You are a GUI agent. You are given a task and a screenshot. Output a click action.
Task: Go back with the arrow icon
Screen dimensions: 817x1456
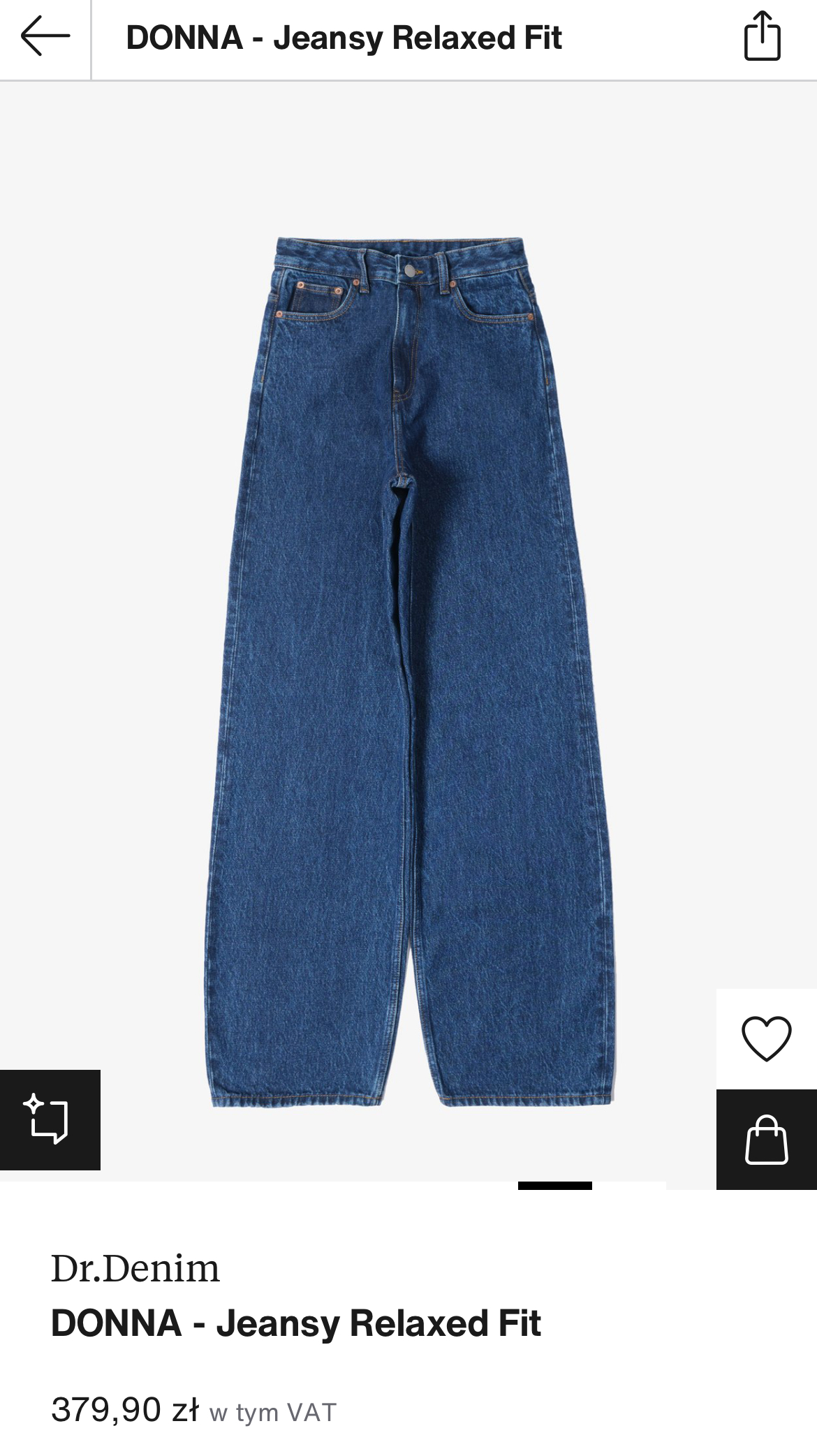(x=45, y=36)
